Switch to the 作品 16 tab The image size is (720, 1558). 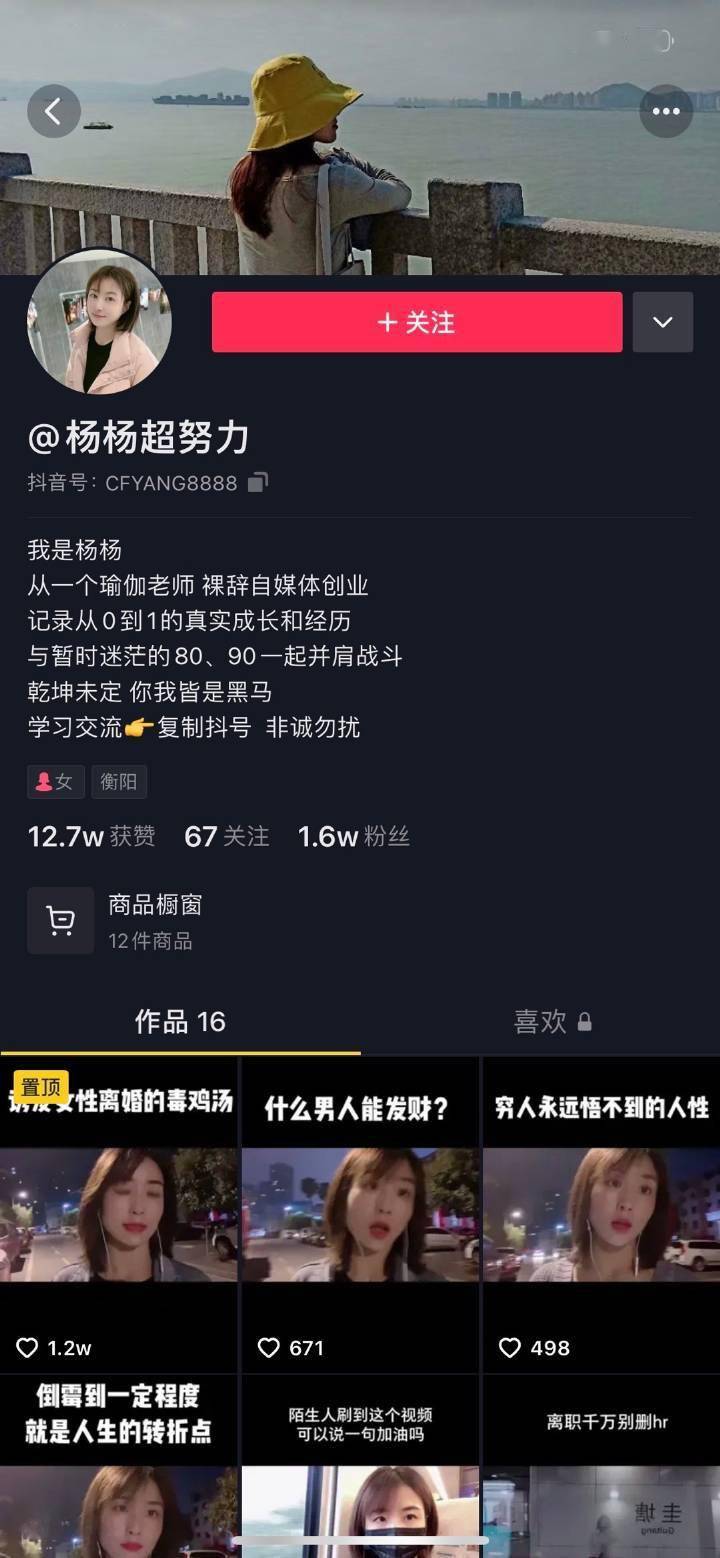point(180,1021)
